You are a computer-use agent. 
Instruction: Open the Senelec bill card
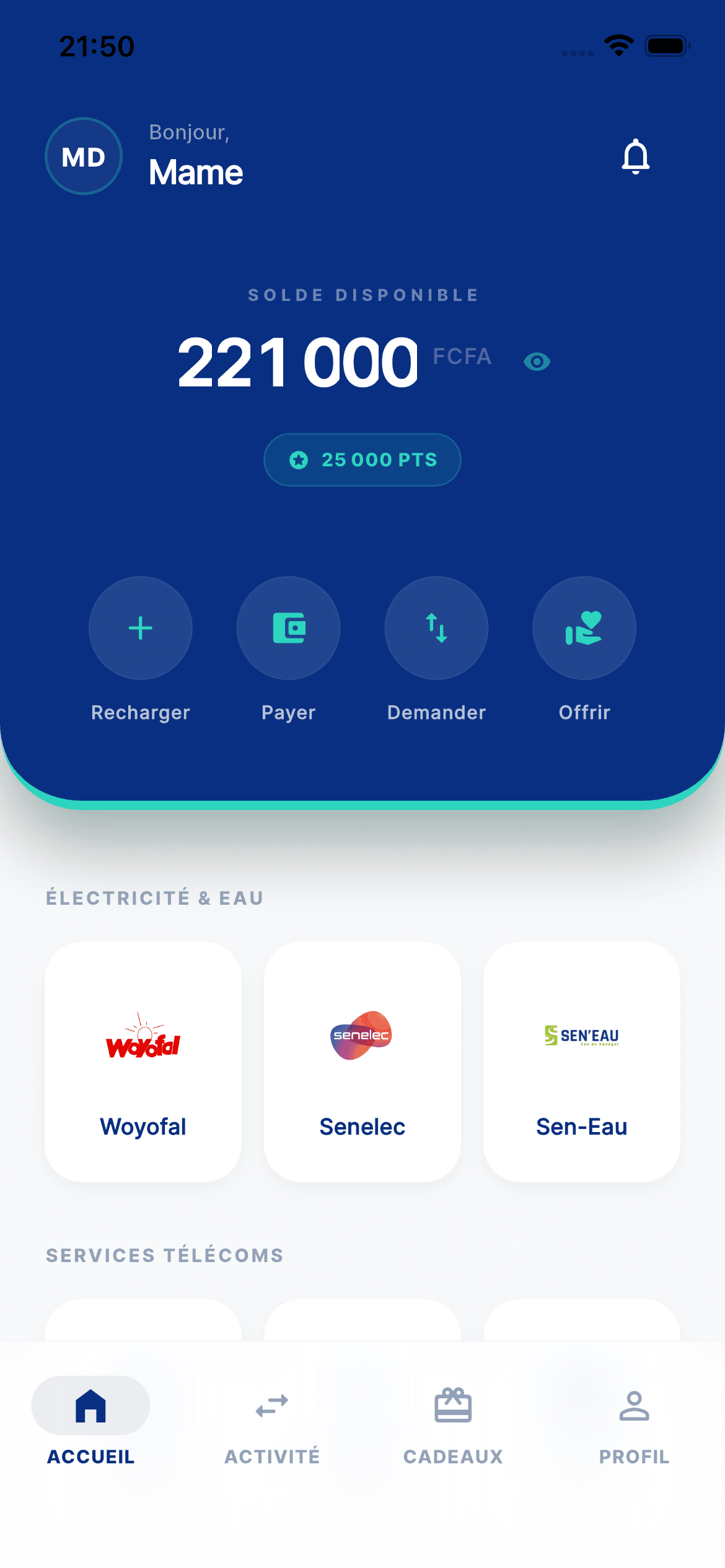point(362,1061)
